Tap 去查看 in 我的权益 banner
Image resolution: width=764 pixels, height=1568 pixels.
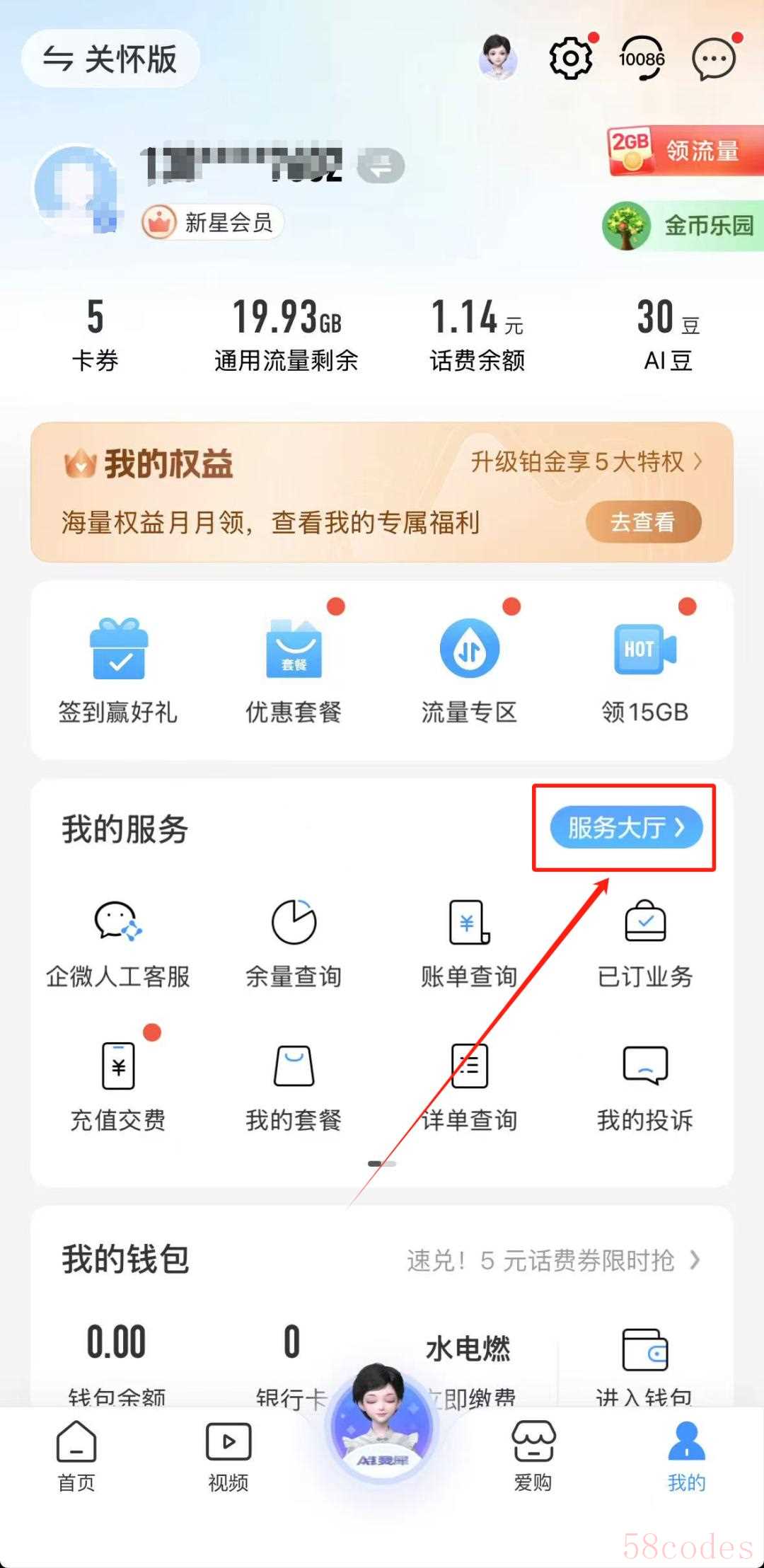pyautogui.click(x=643, y=522)
